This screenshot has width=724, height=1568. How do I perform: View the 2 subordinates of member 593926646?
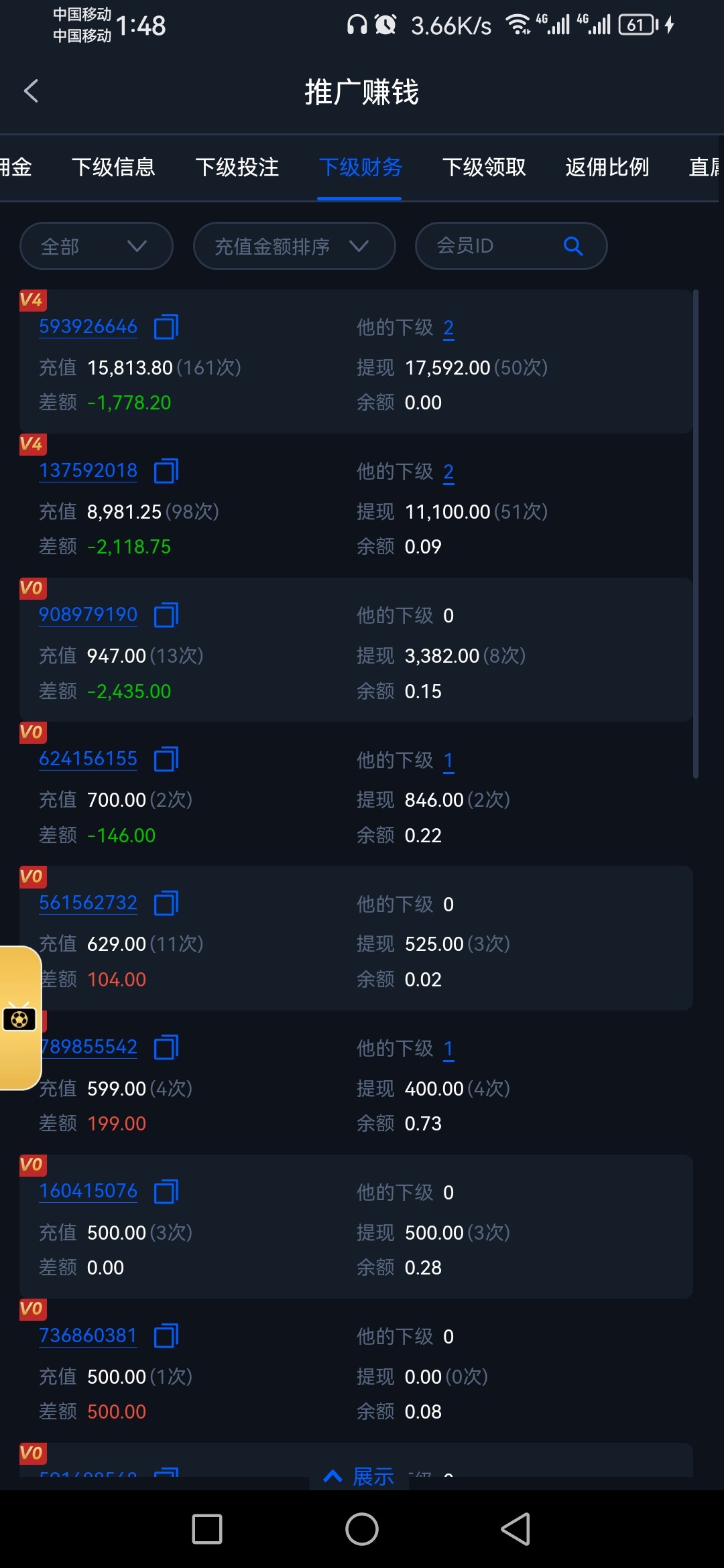pos(448,328)
